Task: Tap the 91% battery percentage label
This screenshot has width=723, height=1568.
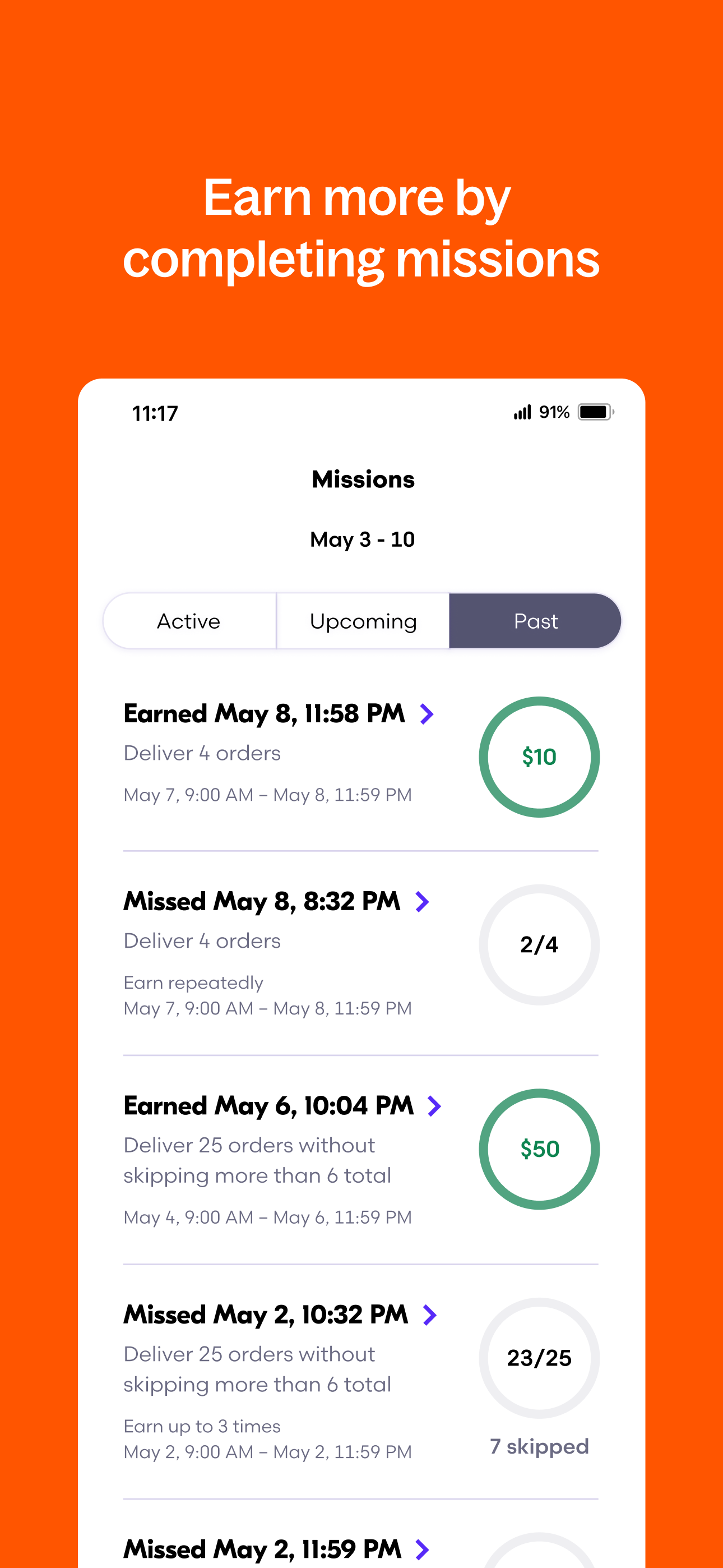Action: pos(554,412)
